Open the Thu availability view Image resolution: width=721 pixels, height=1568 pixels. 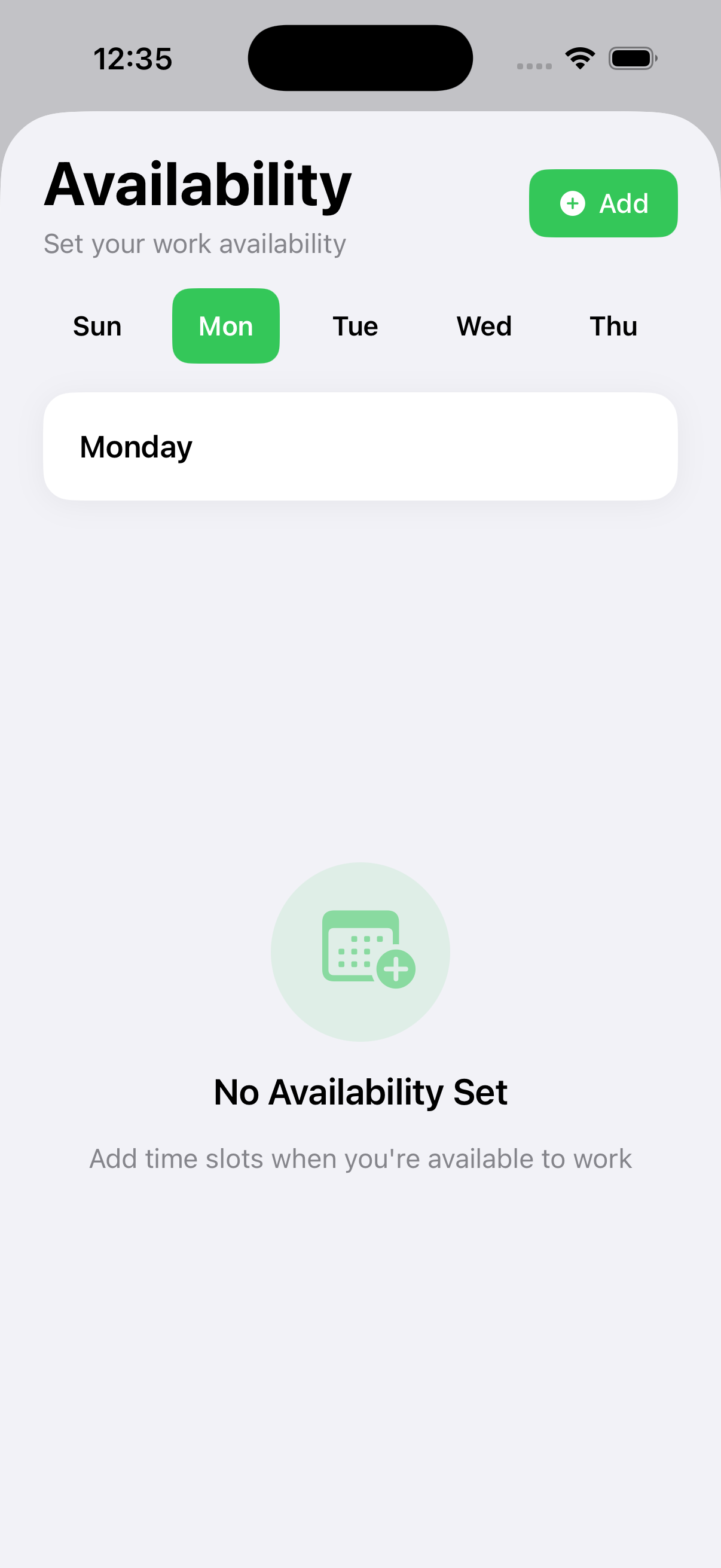(613, 326)
